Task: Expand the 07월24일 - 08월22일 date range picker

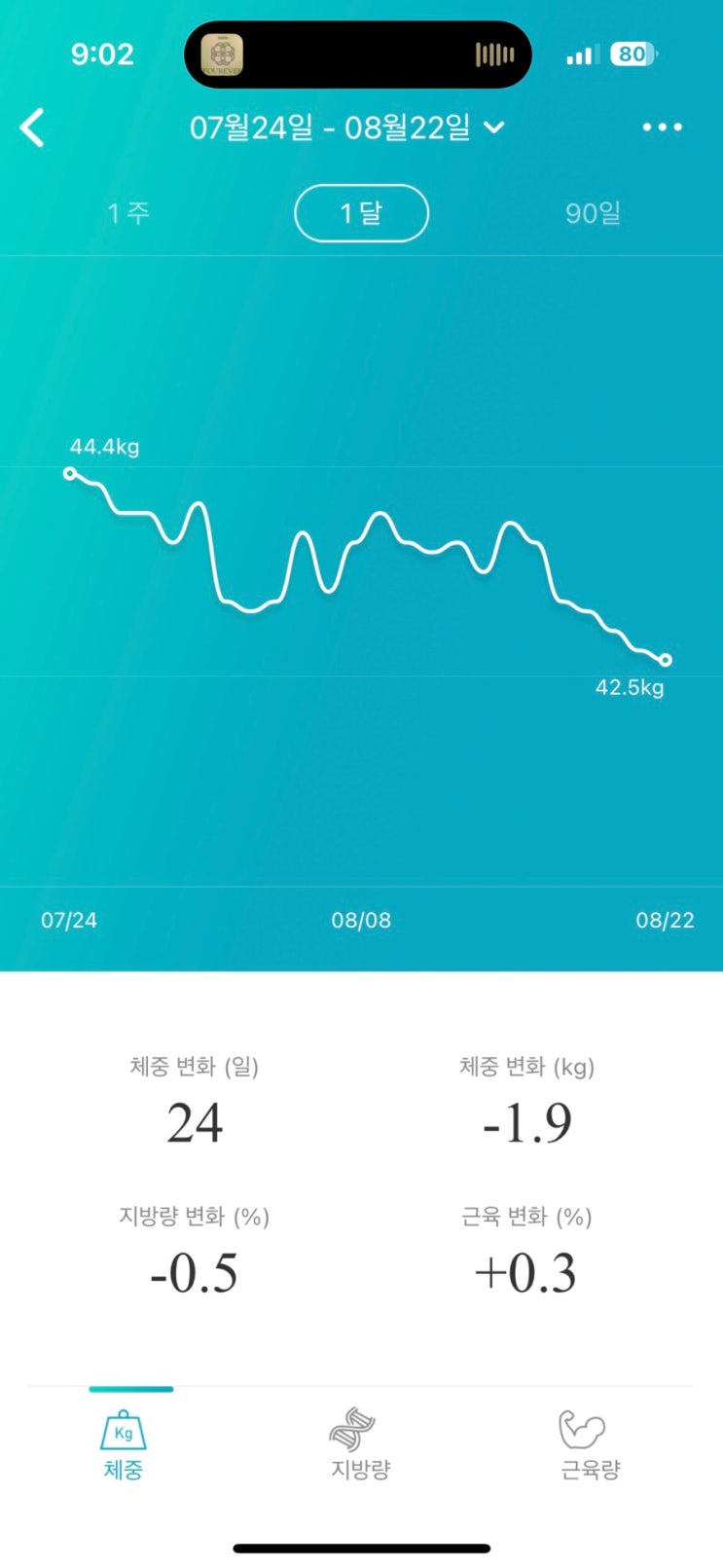Action: pyautogui.click(x=346, y=128)
